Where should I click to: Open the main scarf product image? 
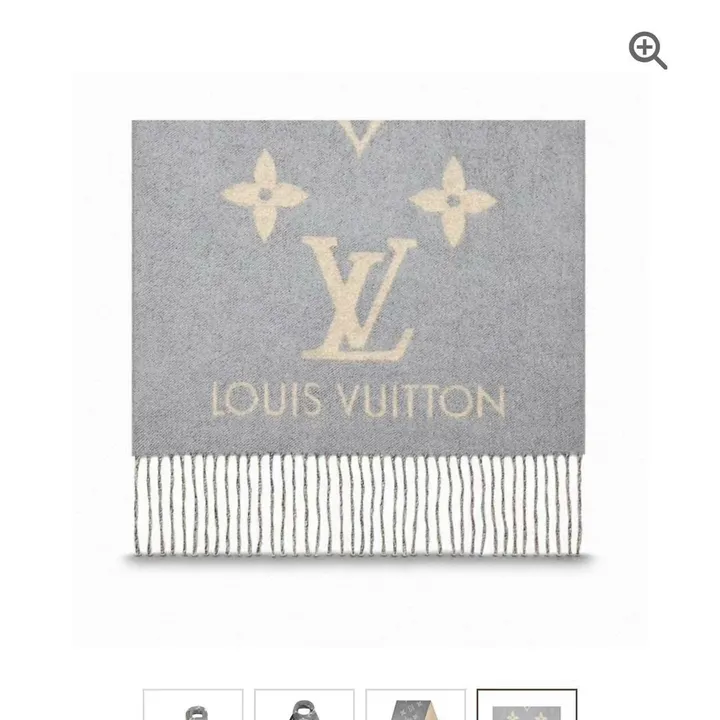[359, 340]
